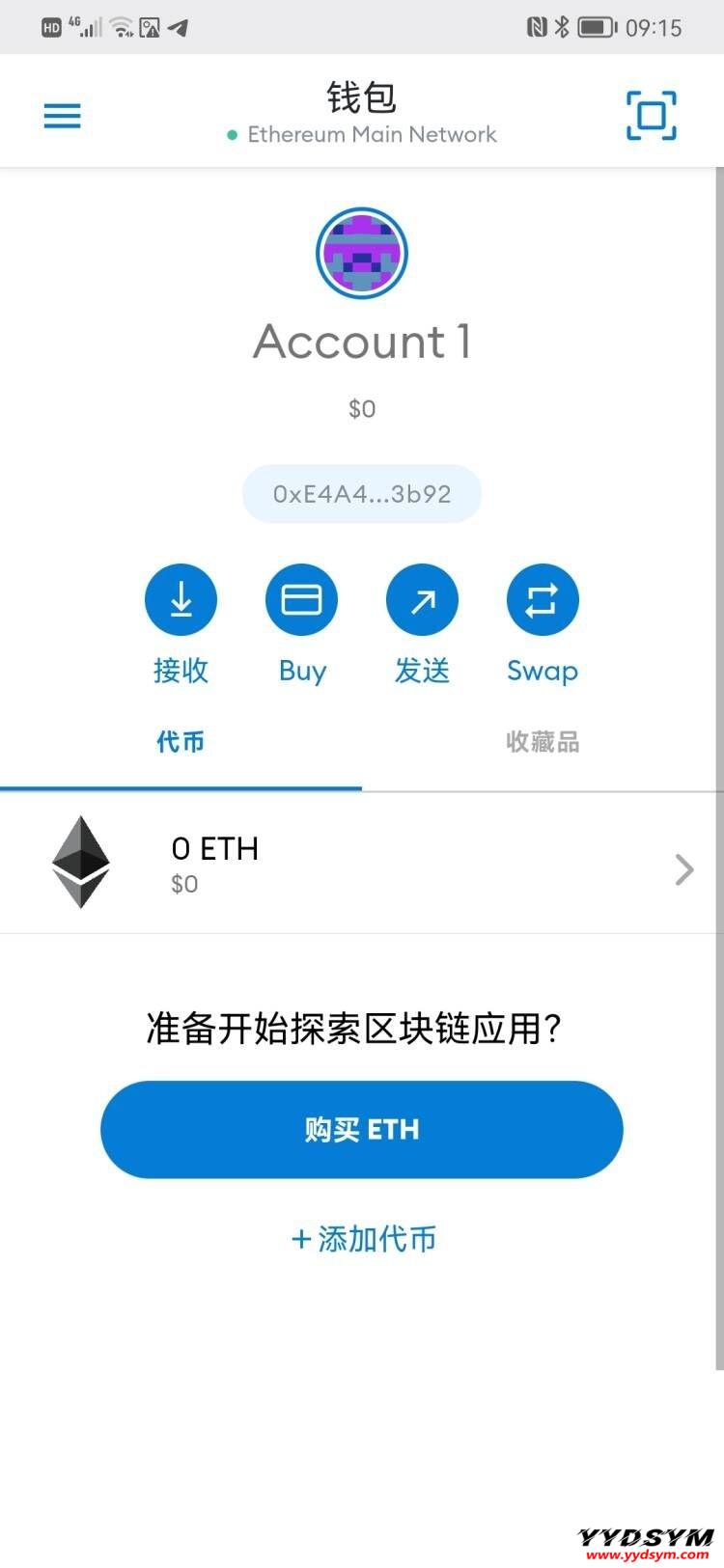
Task: Open the 0 ETH token row
Action: coord(362,864)
